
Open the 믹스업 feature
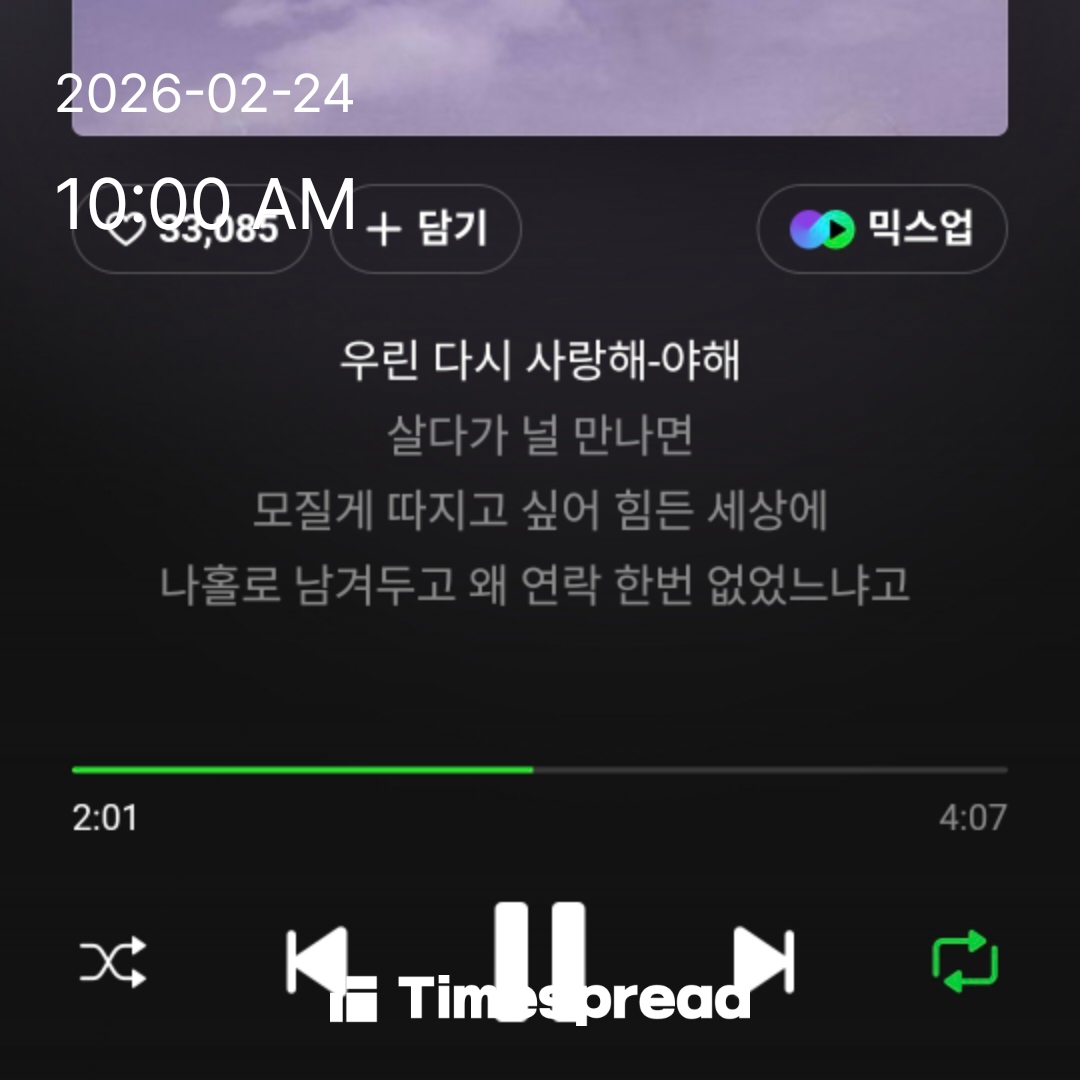[881, 230]
